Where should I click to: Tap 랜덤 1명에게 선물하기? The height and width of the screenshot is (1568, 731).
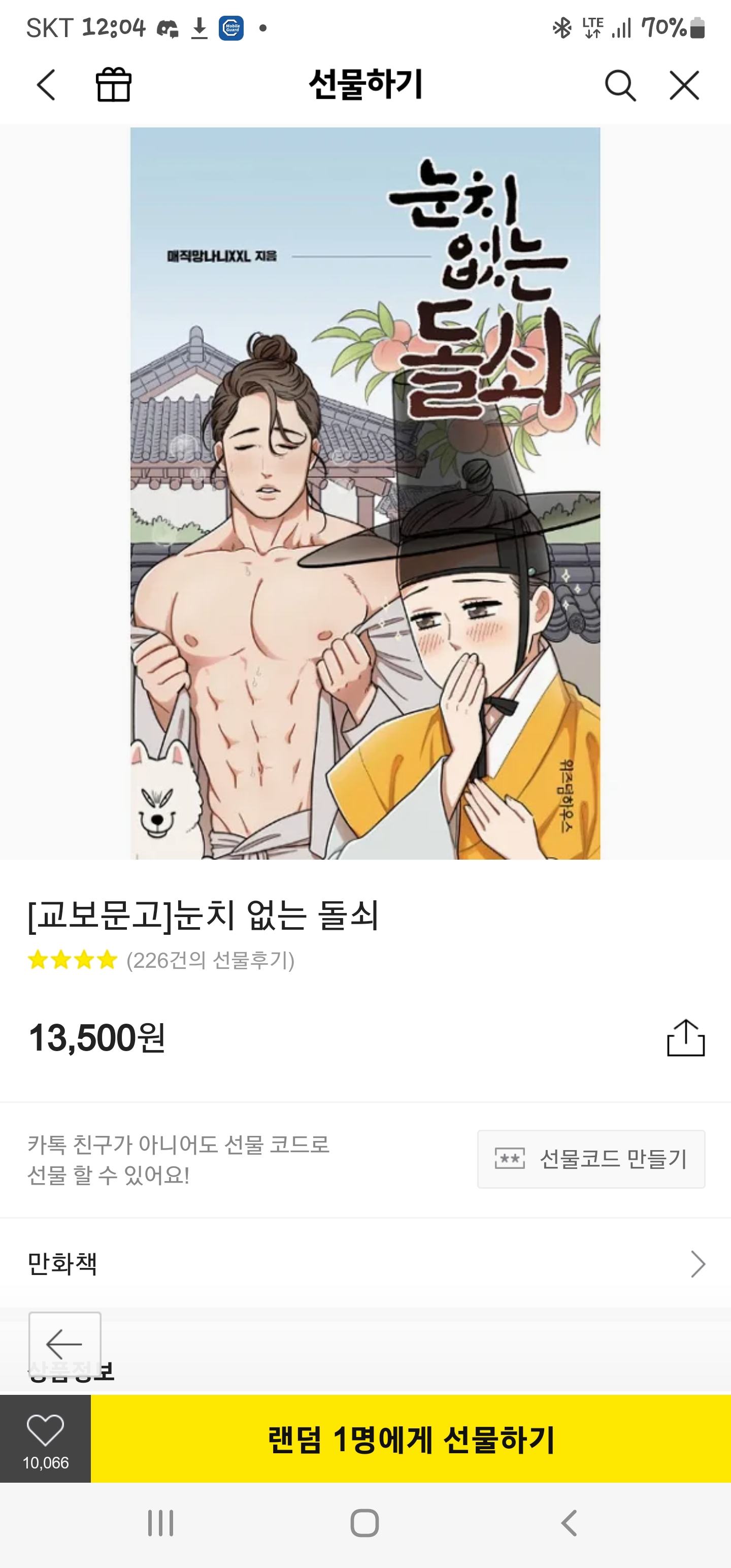(x=411, y=1439)
